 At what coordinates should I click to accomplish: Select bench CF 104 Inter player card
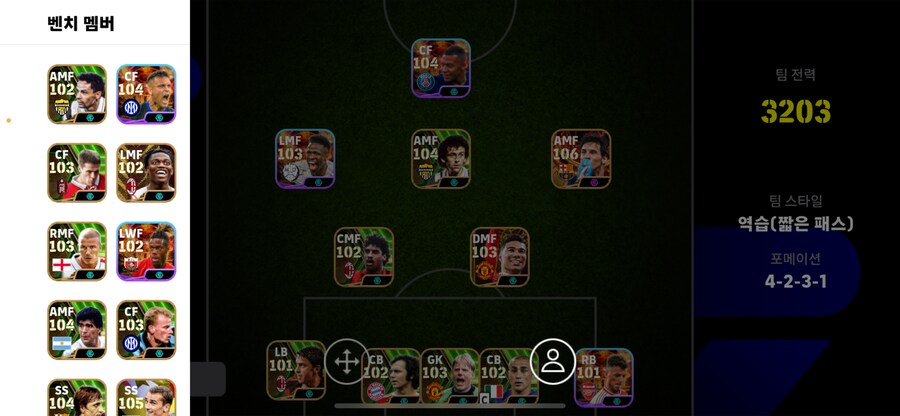coord(146,94)
